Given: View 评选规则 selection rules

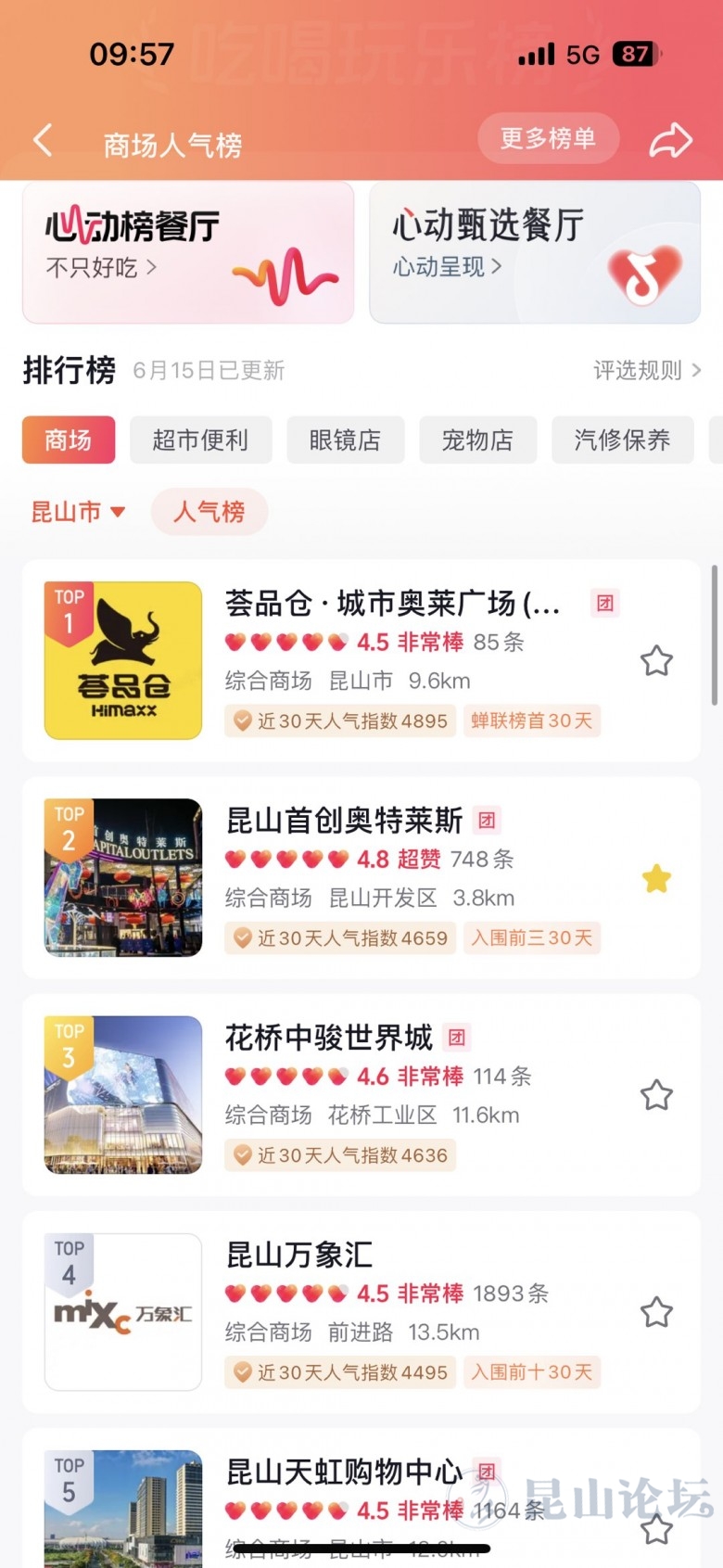Looking at the screenshot, I should 646,371.
